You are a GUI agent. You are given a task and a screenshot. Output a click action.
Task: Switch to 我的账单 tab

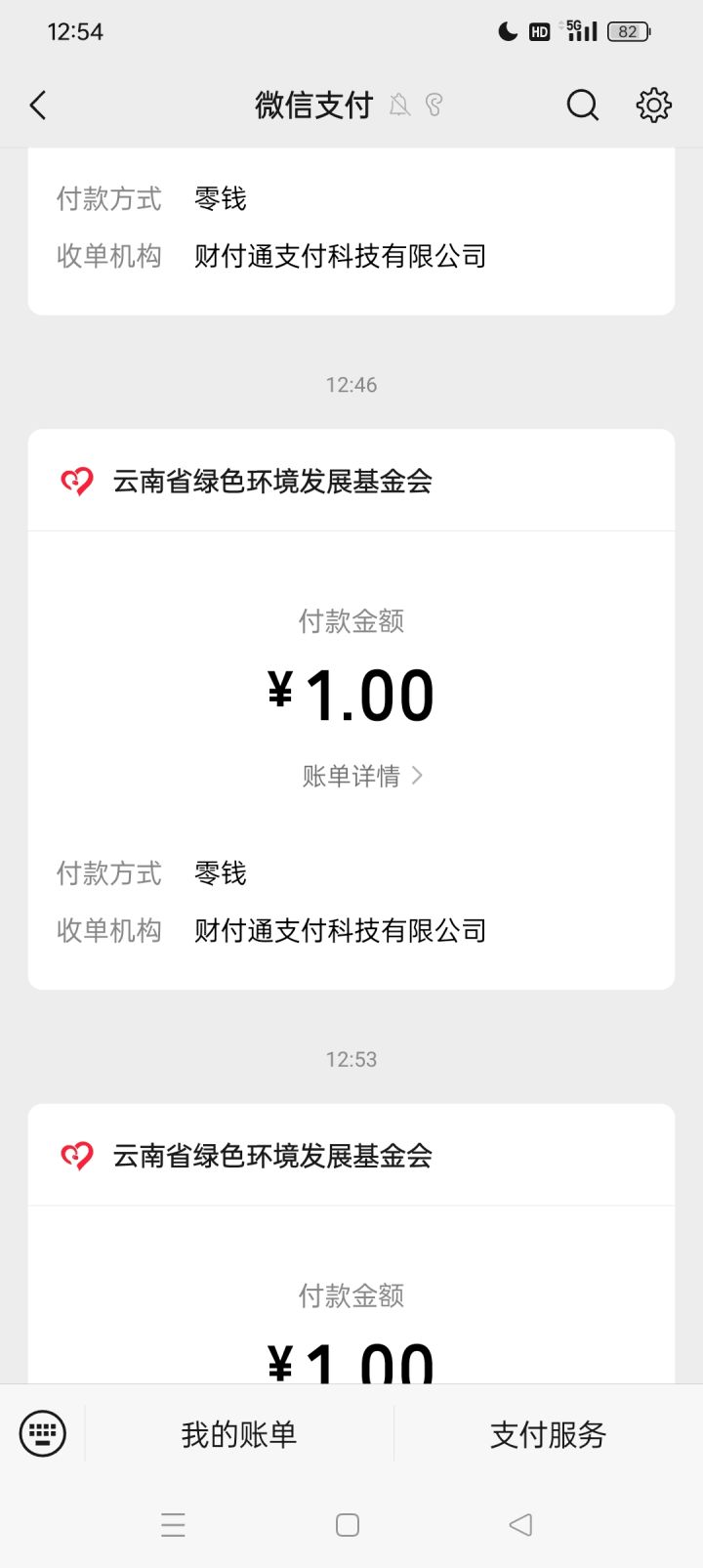point(238,1432)
